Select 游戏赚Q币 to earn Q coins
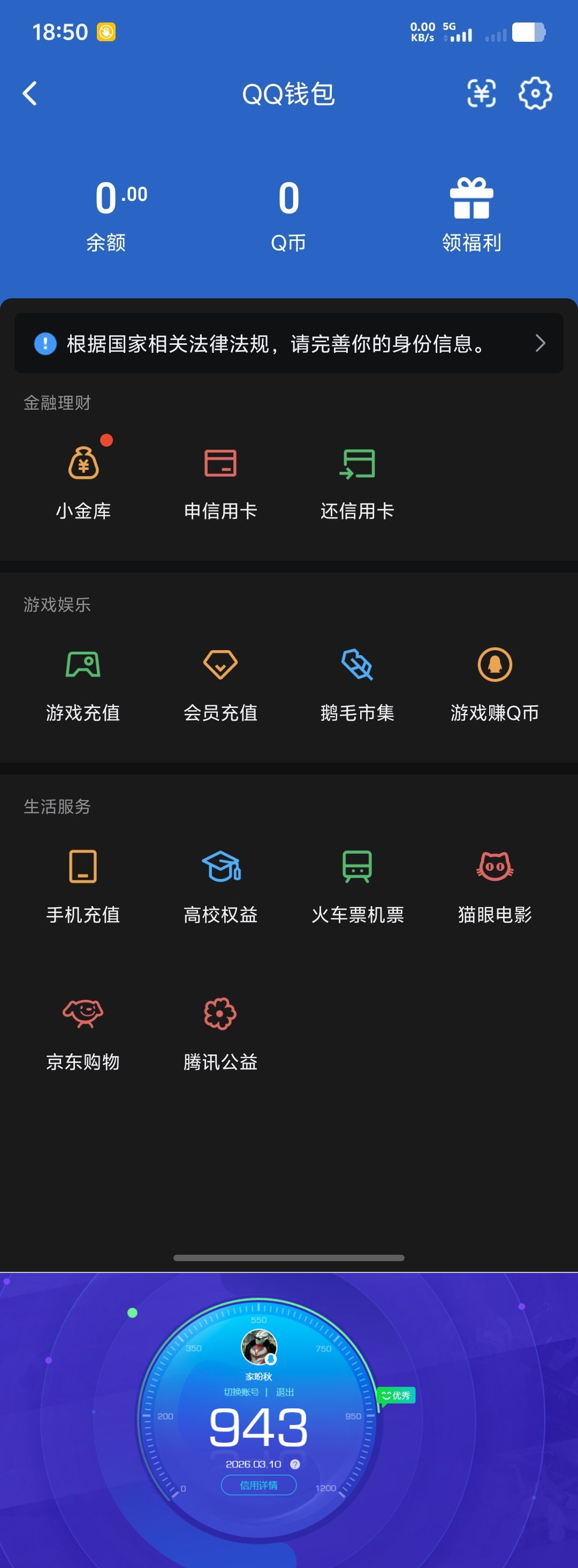The height and width of the screenshot is (1568, 578). point(494,685)
